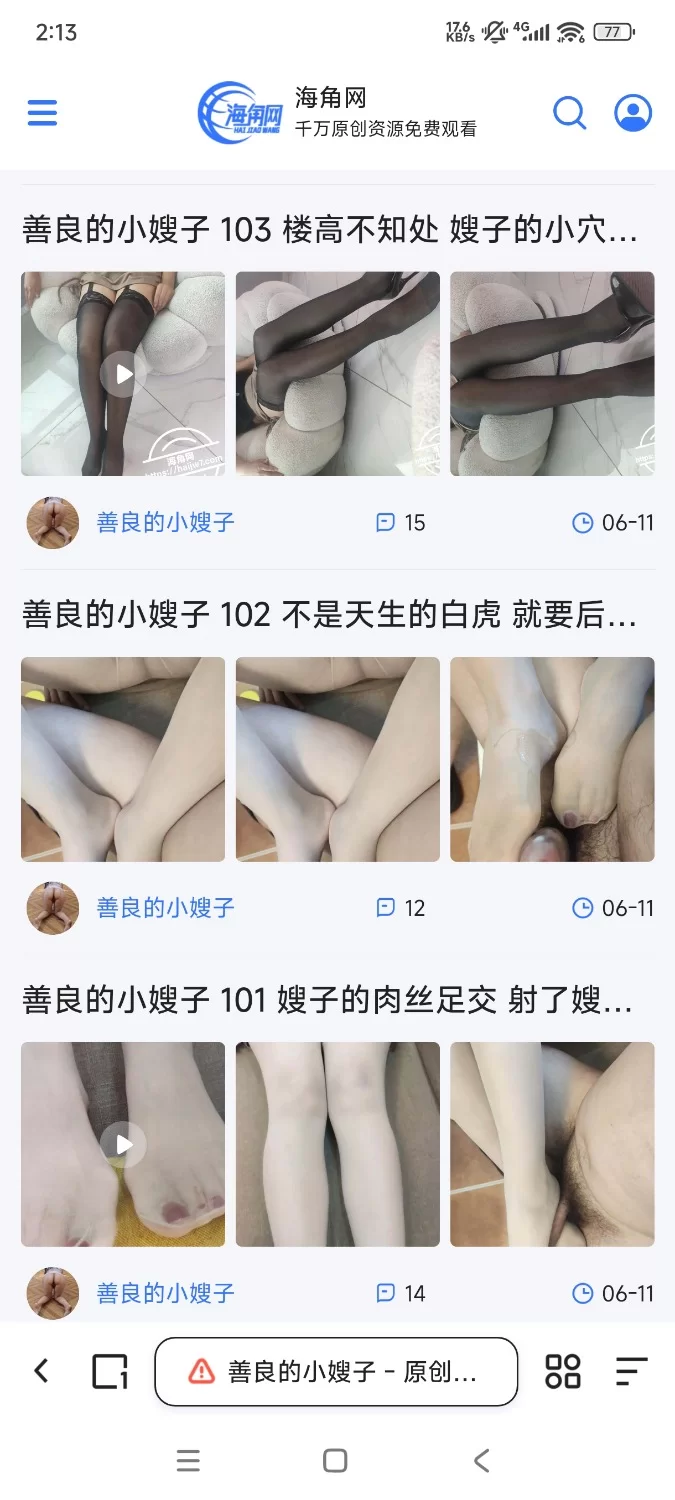Viewport: 675px width, 1500px height.
Task: Tap the browser address bar
Action: pos(336,1371)
